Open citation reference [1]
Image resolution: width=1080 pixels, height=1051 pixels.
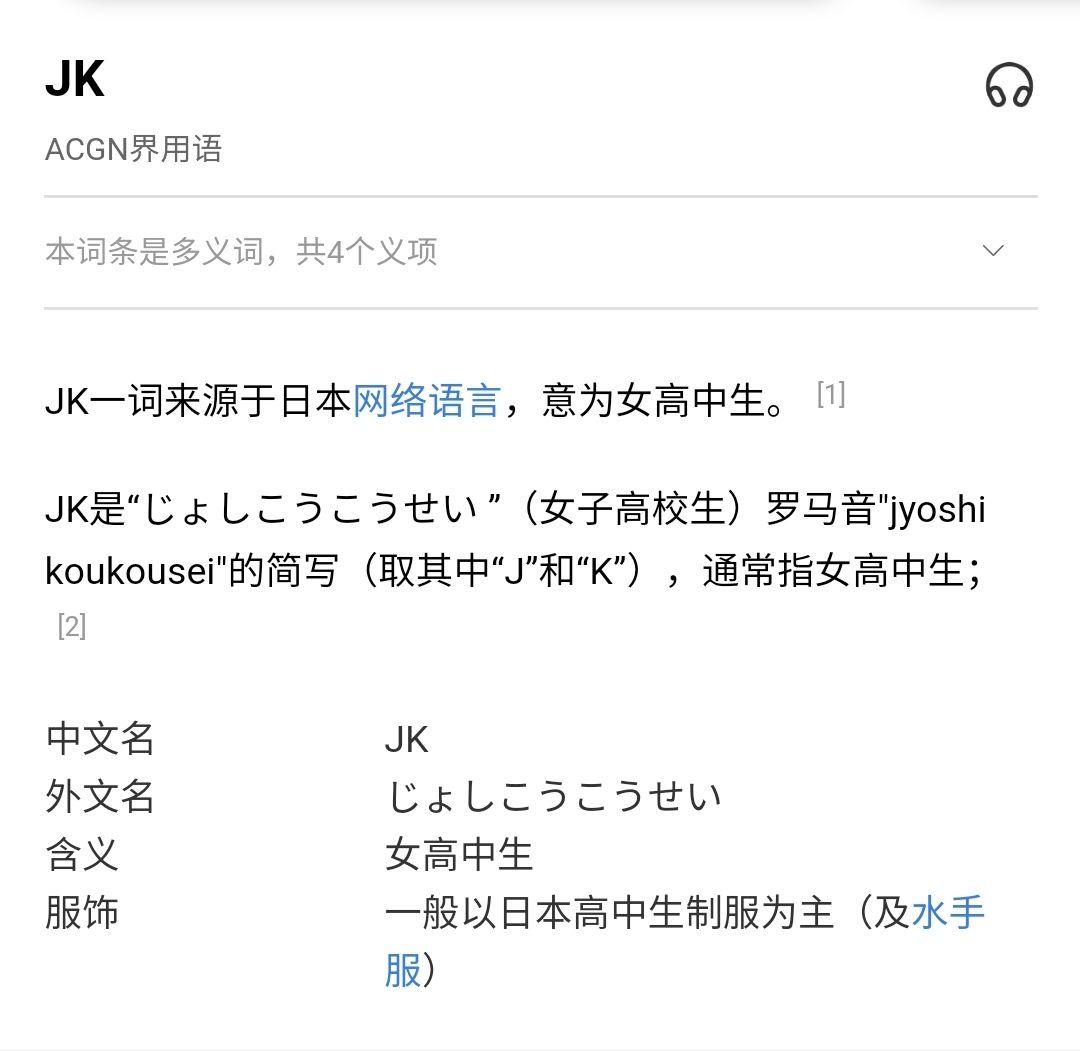click(x=831, y=395)
